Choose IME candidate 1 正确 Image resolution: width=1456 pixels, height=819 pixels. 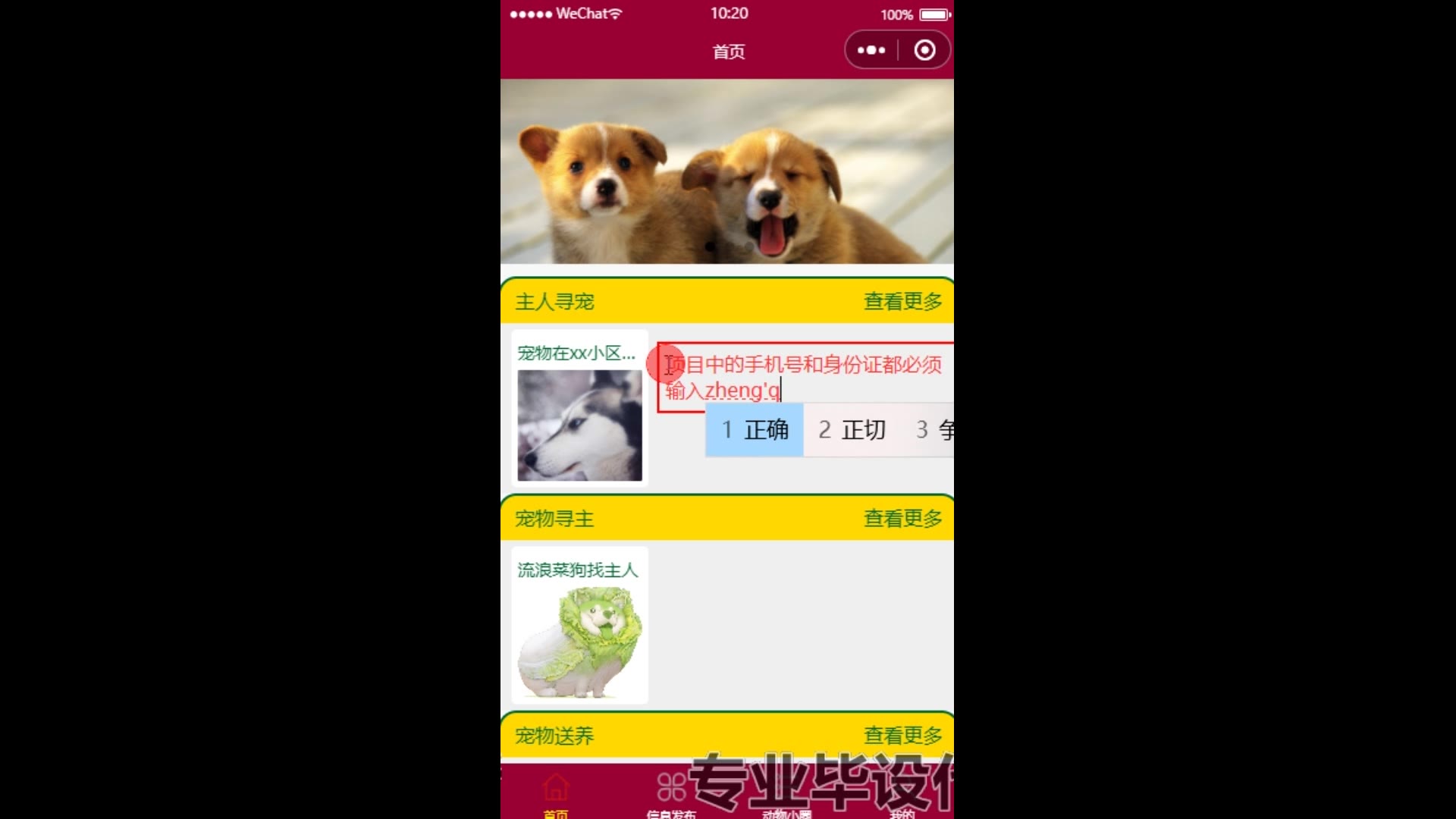pyautogui.click(x=755, y=430)
